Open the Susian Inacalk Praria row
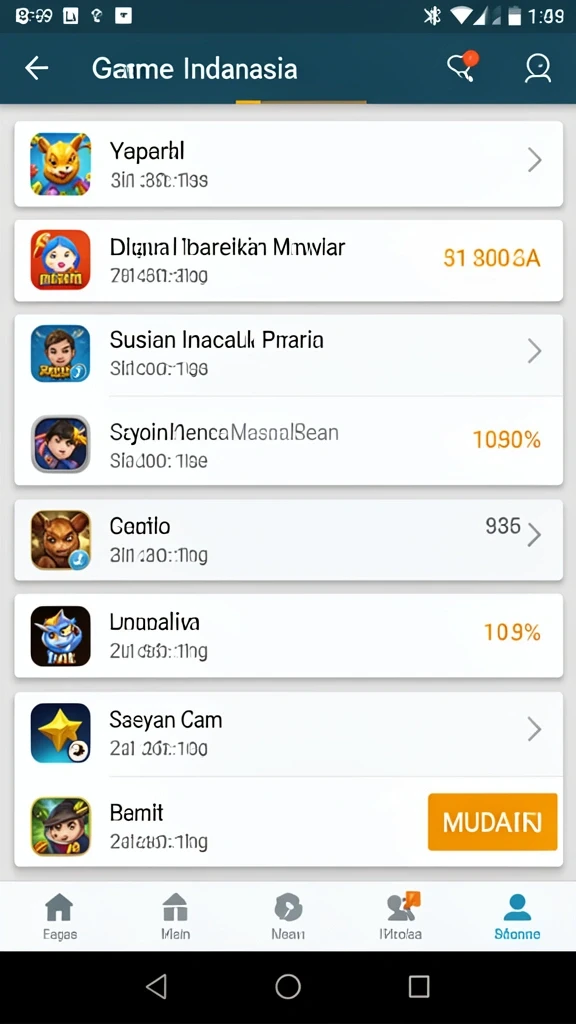Image resolution: width=576 pixels, height=1024 pixels. click(x=288, y=354)
